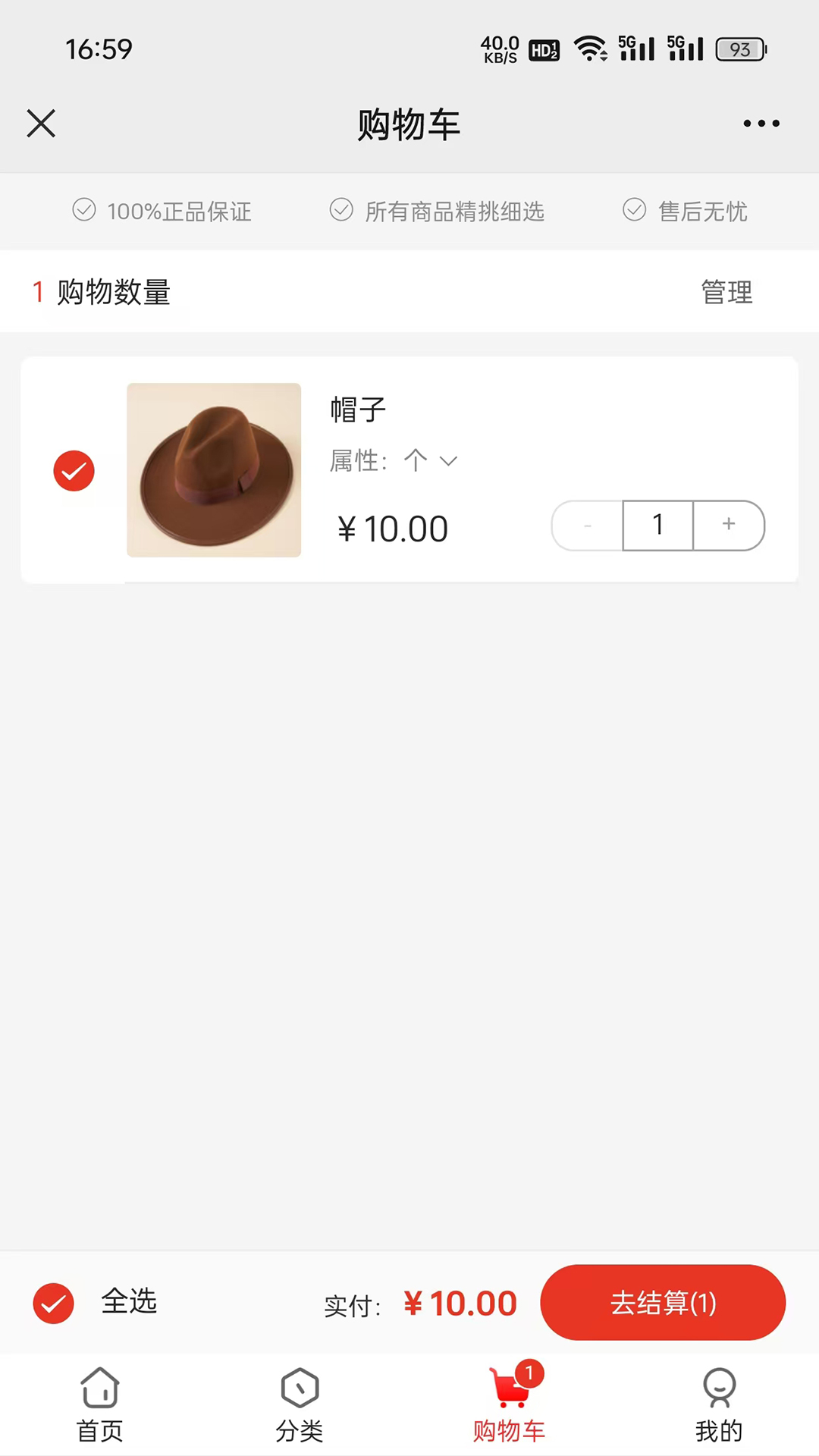The height and width of the screenshot is (1456, 819).
Task: Decrease 帽子 quantity with minus button
Action: coord(588,526)
